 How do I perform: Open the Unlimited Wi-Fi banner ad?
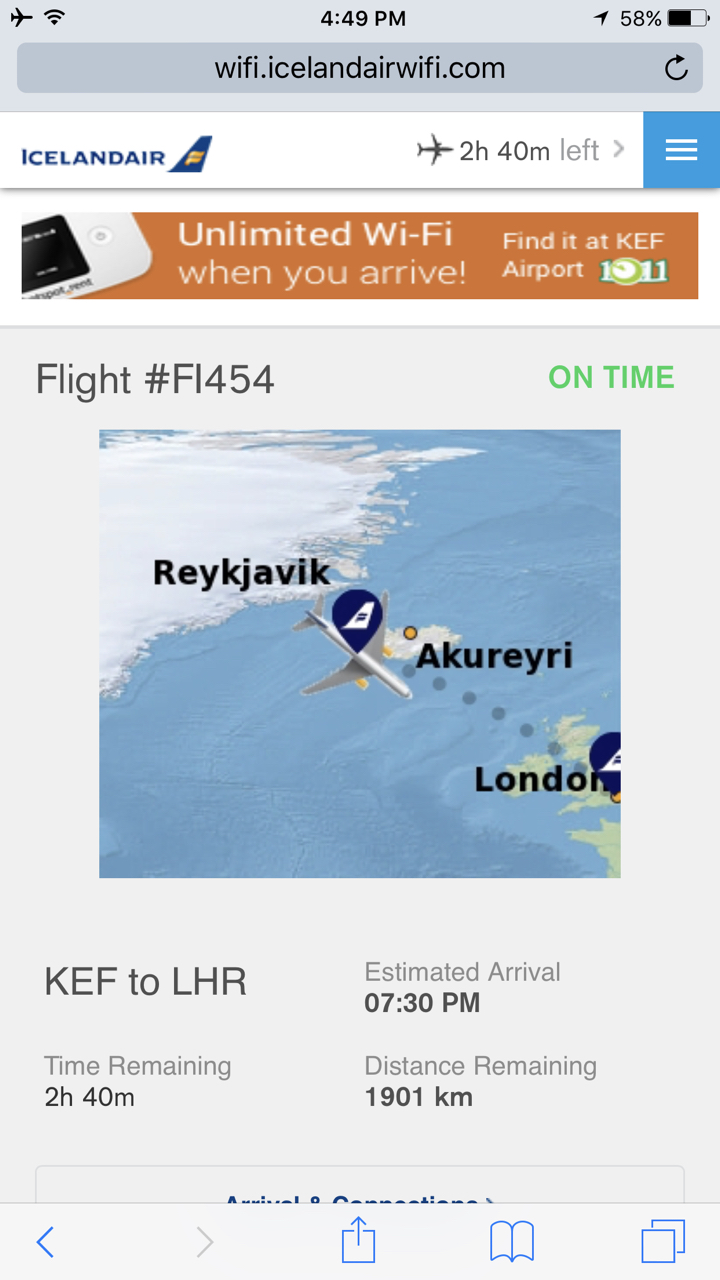pyautogui.click(x=360, y=255)
